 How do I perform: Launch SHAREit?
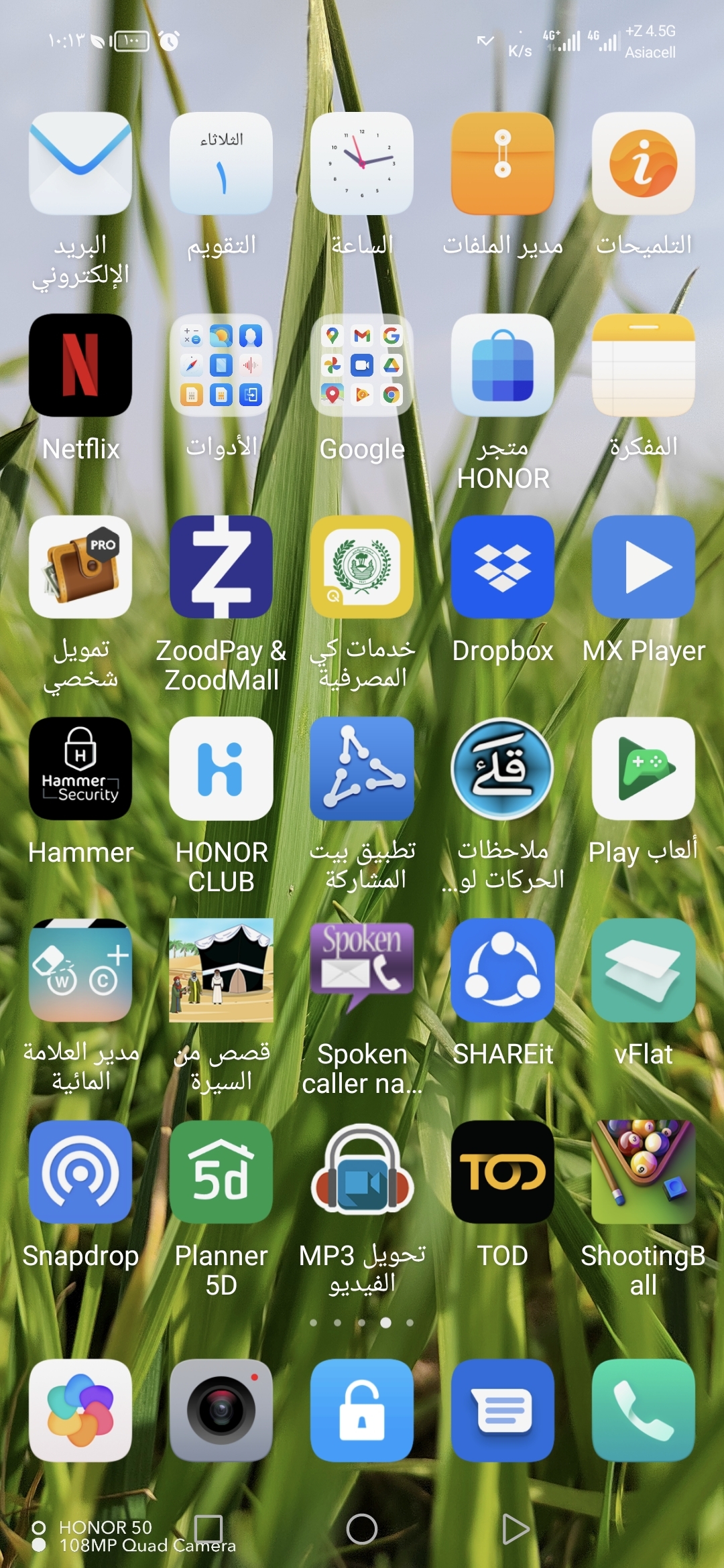click(x=503, y=970)
